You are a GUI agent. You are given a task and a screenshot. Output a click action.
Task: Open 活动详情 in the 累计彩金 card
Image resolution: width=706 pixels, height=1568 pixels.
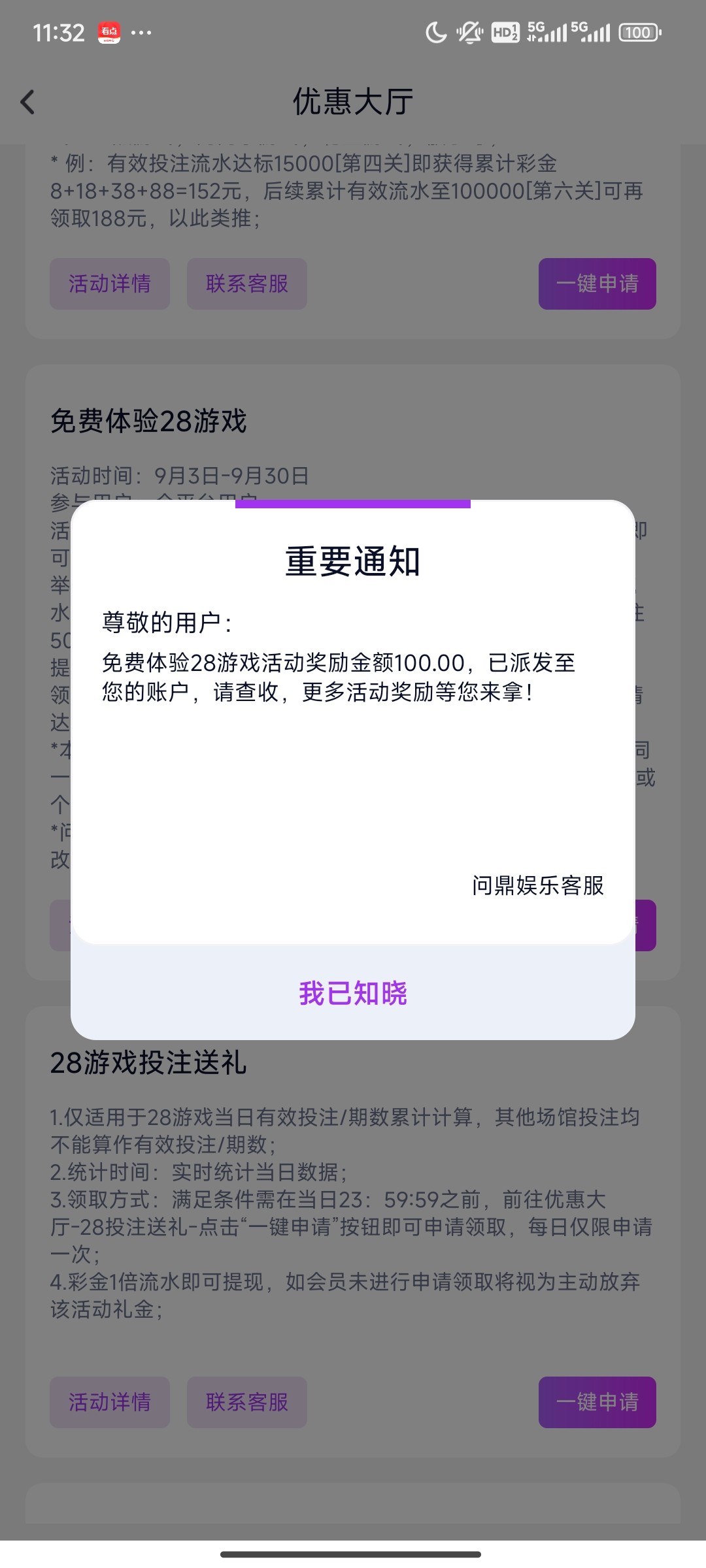point(110,284)
